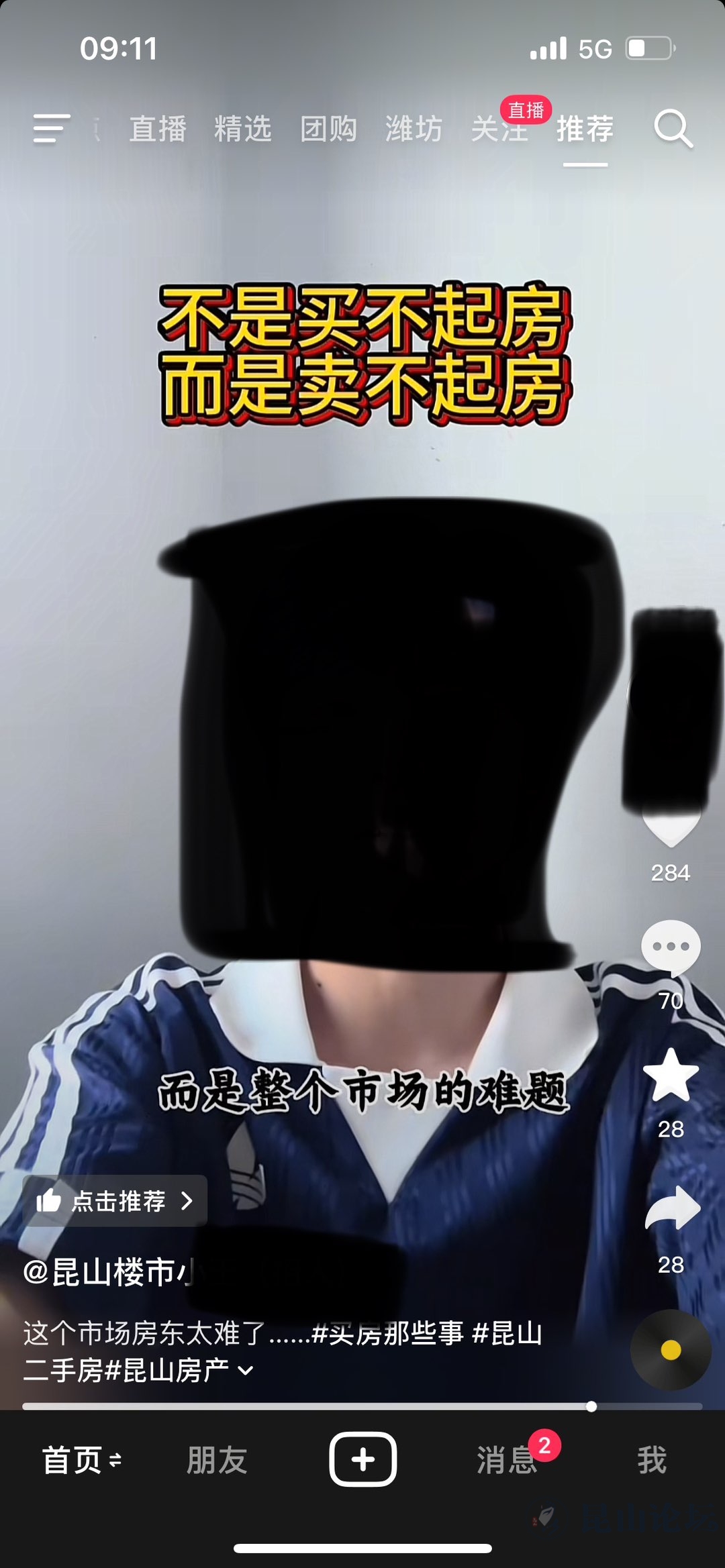This screenshot has height=1568, width=725.
Task: Open the search magnifier icon
Action: click(673, 128)
